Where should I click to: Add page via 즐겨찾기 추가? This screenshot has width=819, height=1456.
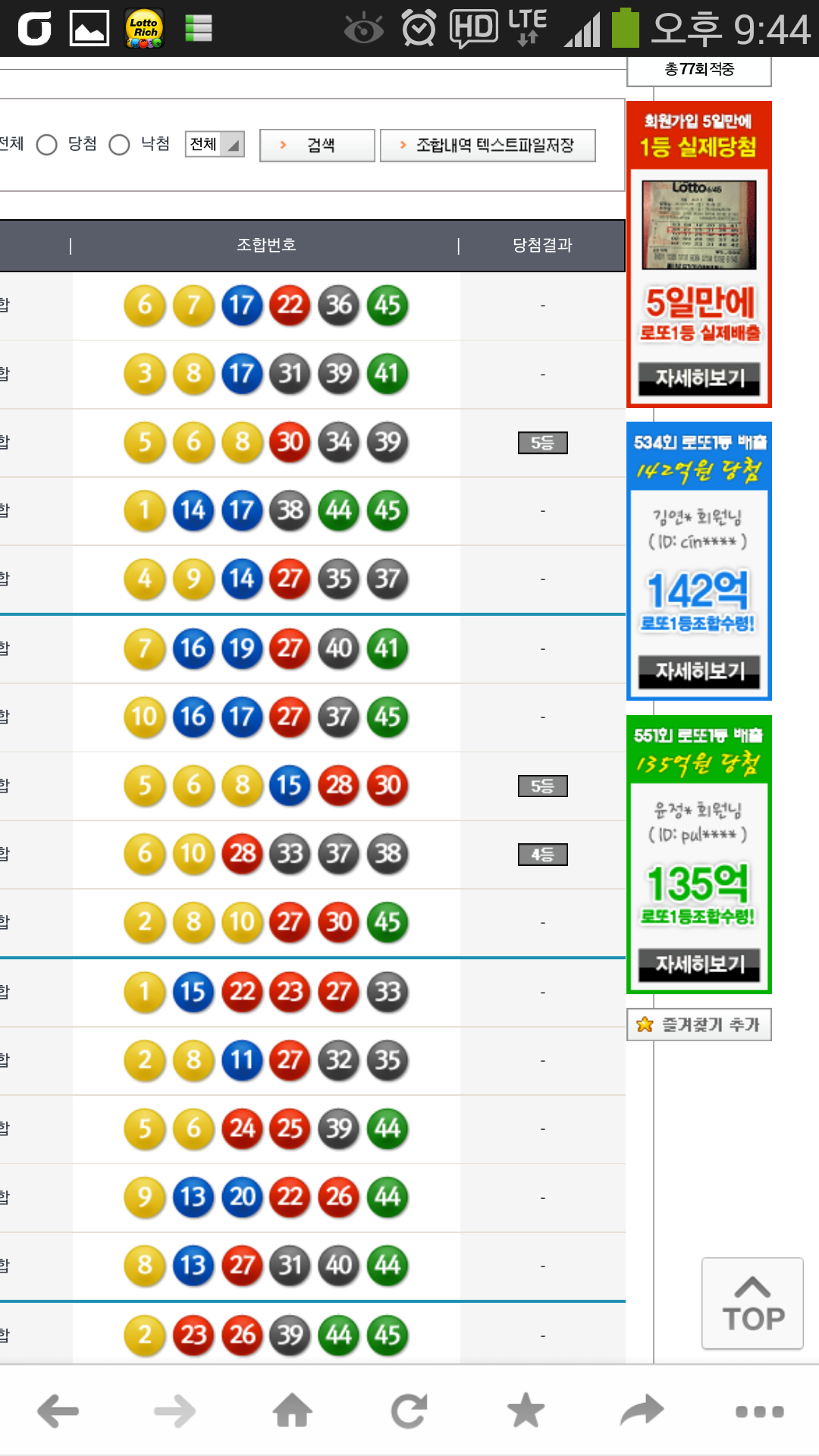tap(698, 1025)
